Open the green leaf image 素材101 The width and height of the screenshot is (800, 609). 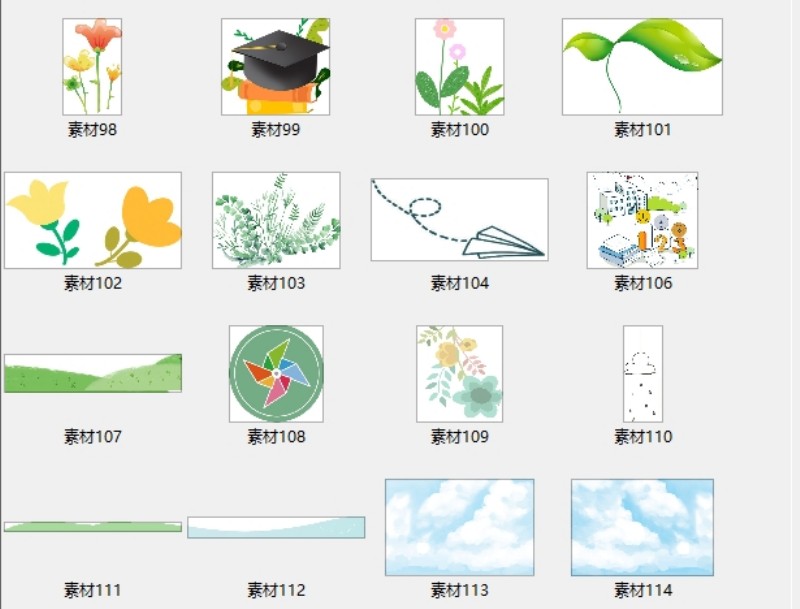click(642, 66)
